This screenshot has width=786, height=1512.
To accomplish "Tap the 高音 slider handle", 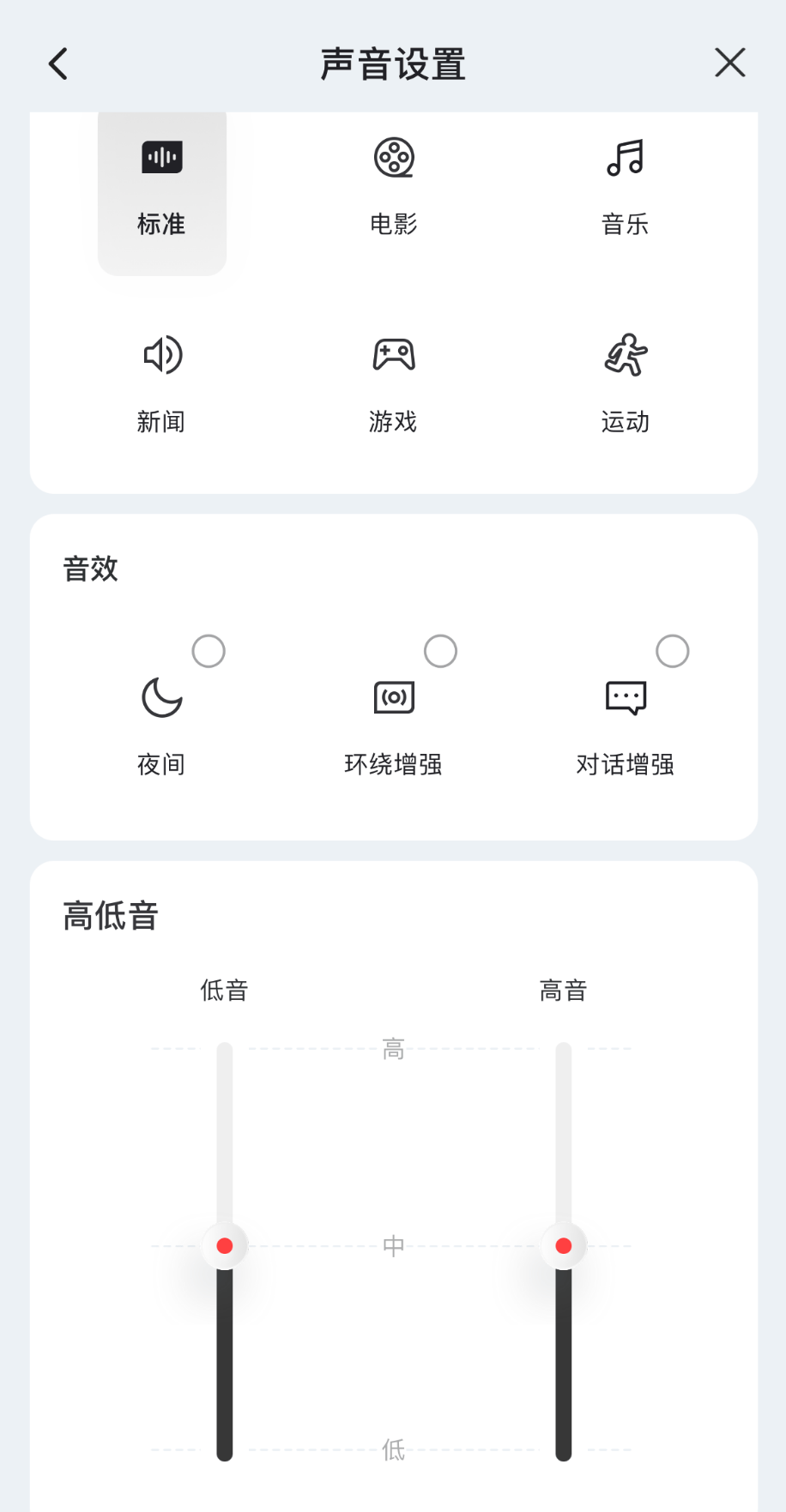I will 564,1245.
